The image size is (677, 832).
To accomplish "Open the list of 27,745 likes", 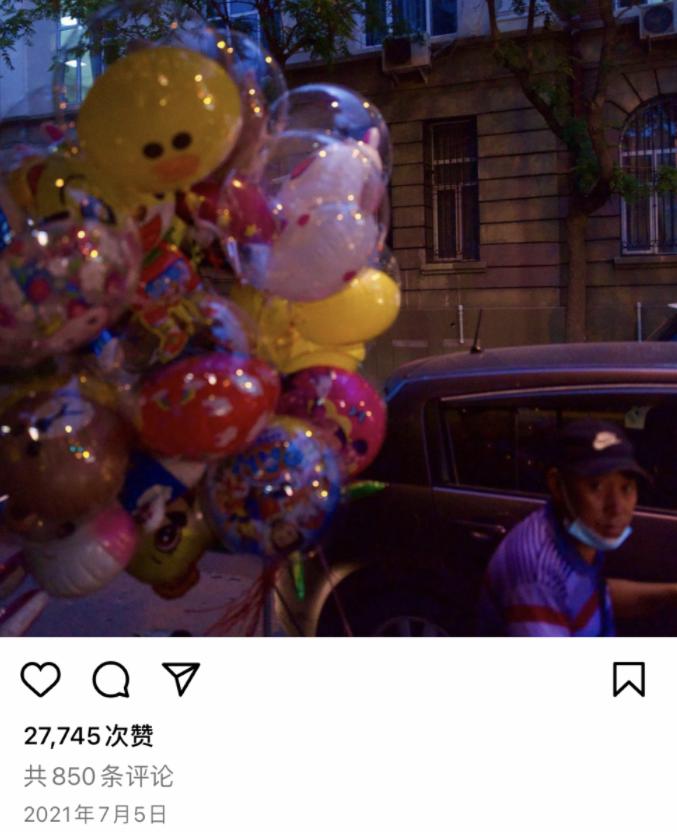I will [88, 737].
